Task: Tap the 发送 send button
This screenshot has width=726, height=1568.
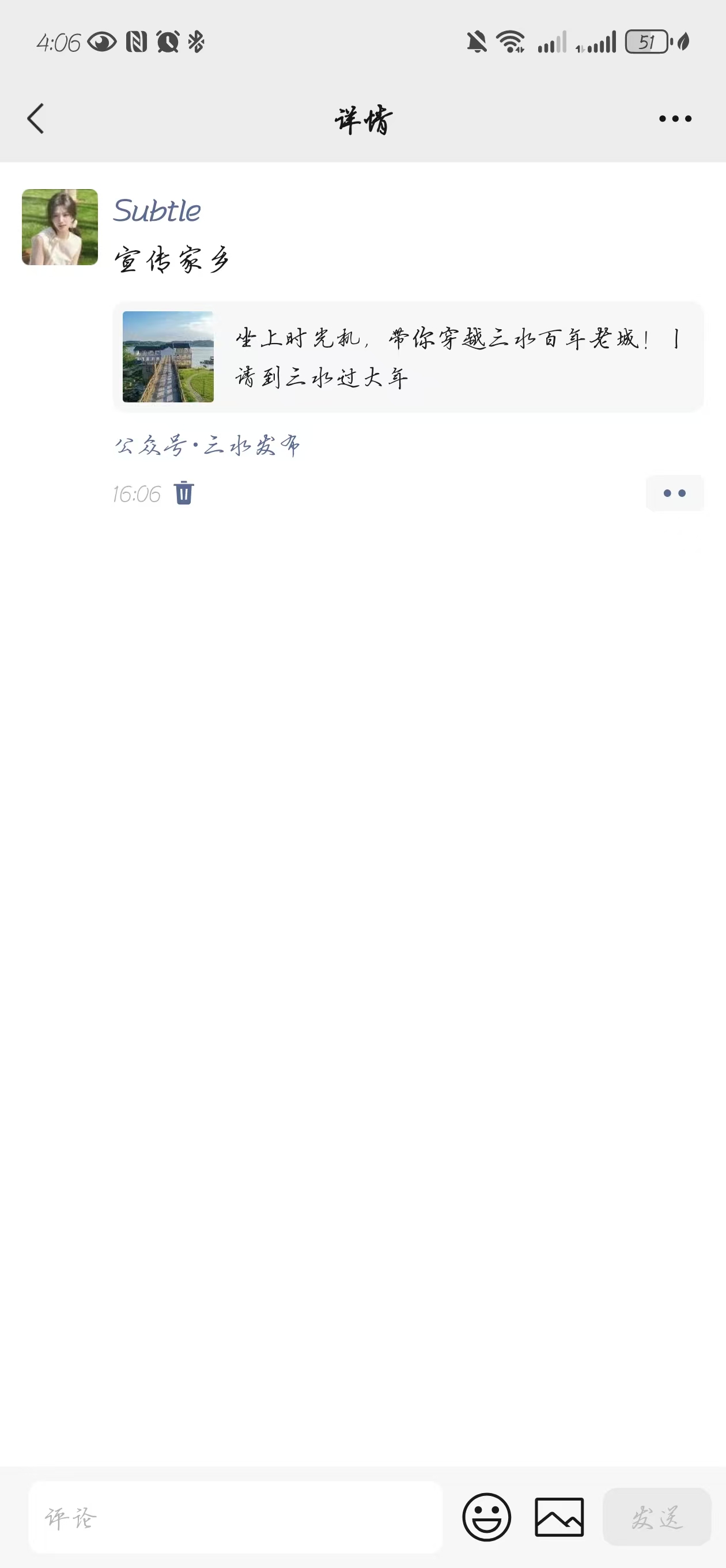Action: click(657, 1517)
